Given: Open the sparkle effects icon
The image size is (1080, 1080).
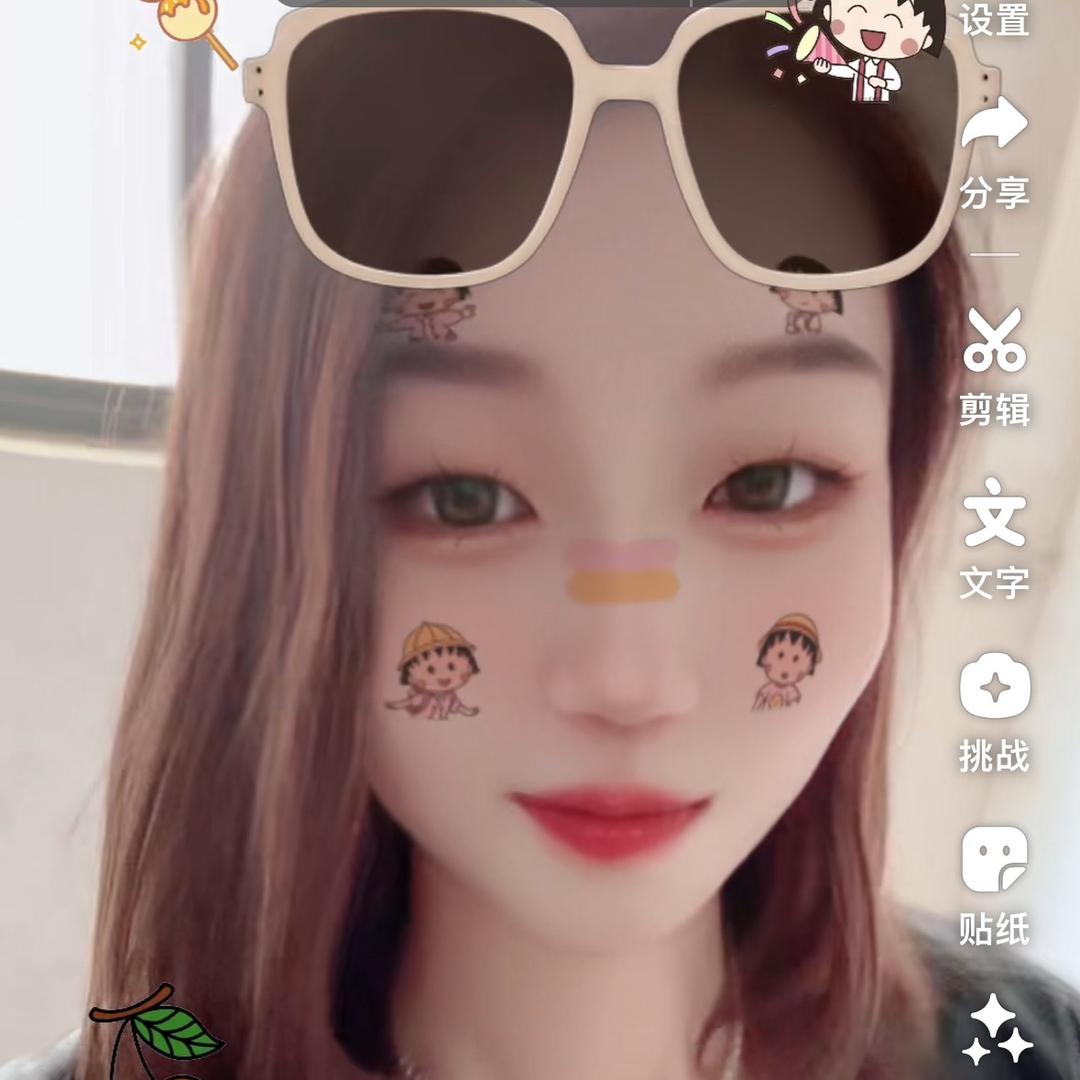Looking at the screenshot, I should [x=996, y=1030].
